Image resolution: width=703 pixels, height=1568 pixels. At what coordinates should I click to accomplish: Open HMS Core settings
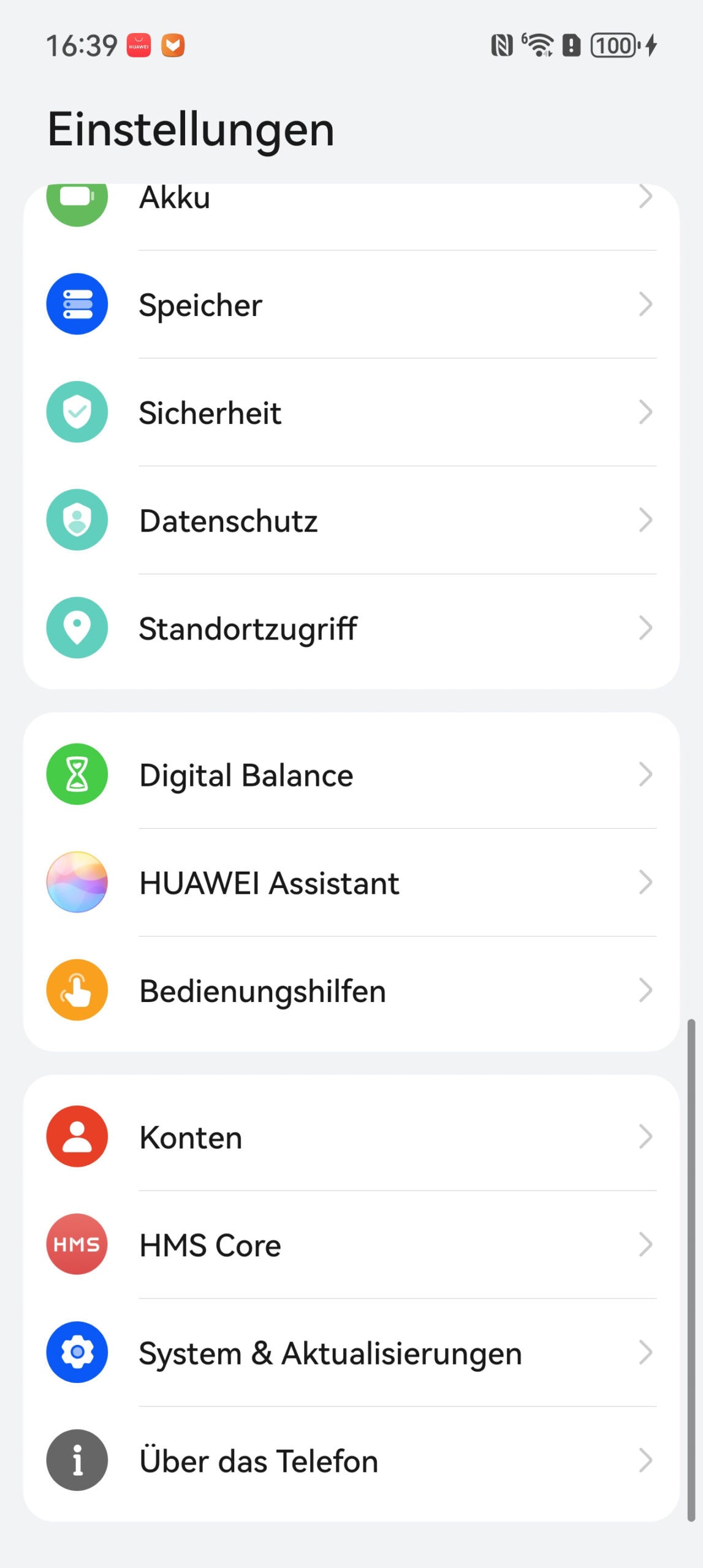[x=351, y=1245]
